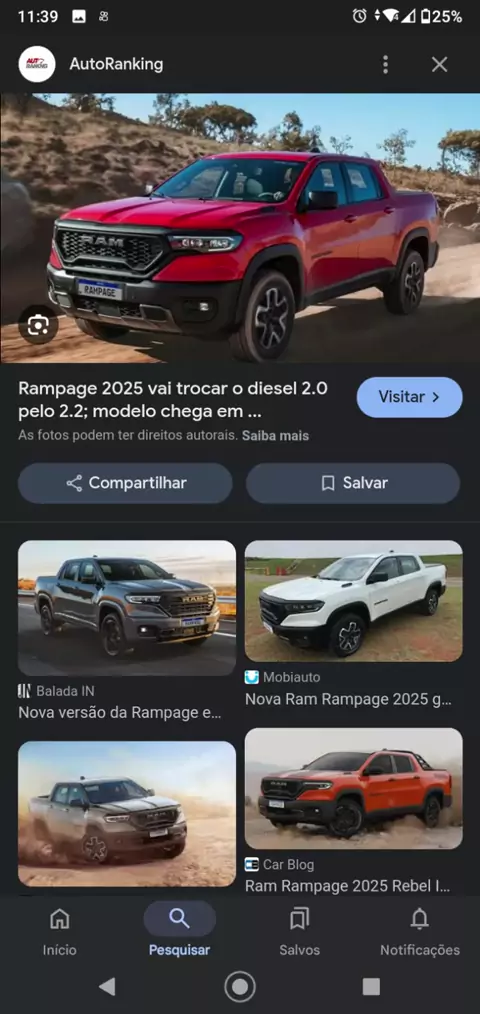This screenshot has width=480, height=1014.
Task: Open the Saiba mais link
Action: coord(276,436)
